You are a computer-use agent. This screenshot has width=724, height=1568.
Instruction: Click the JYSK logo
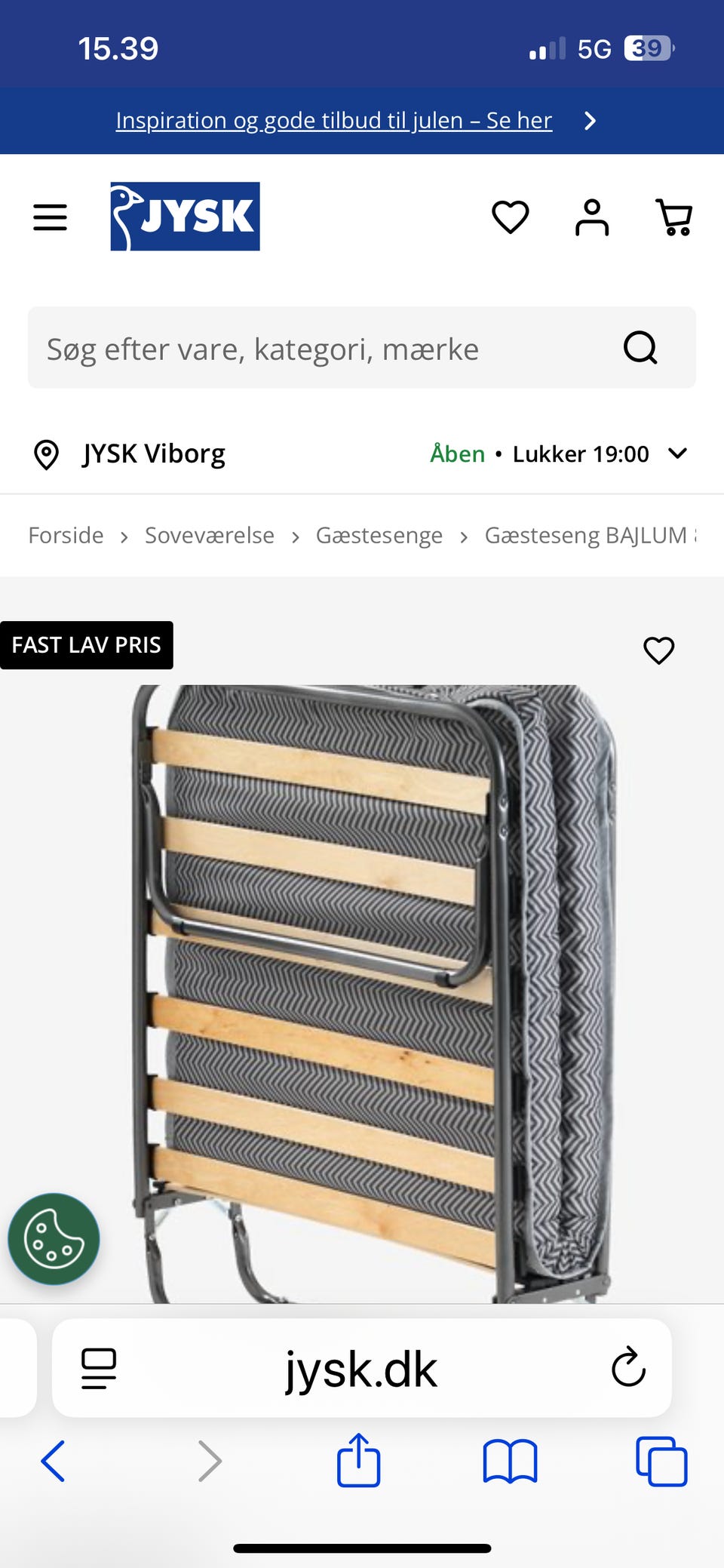point(185,217)
